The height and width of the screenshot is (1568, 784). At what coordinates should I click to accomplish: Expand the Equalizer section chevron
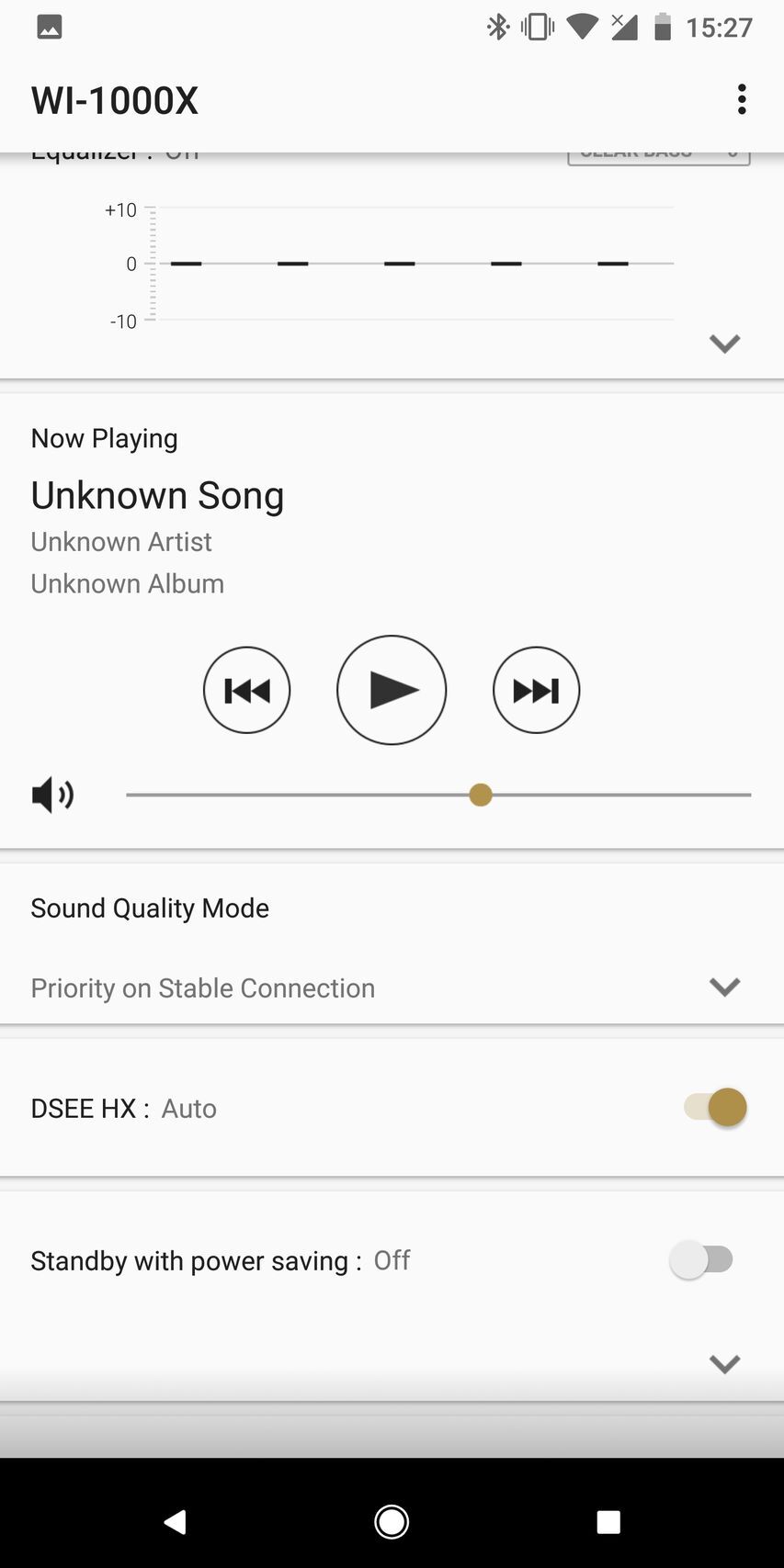(x=724, y=344)
